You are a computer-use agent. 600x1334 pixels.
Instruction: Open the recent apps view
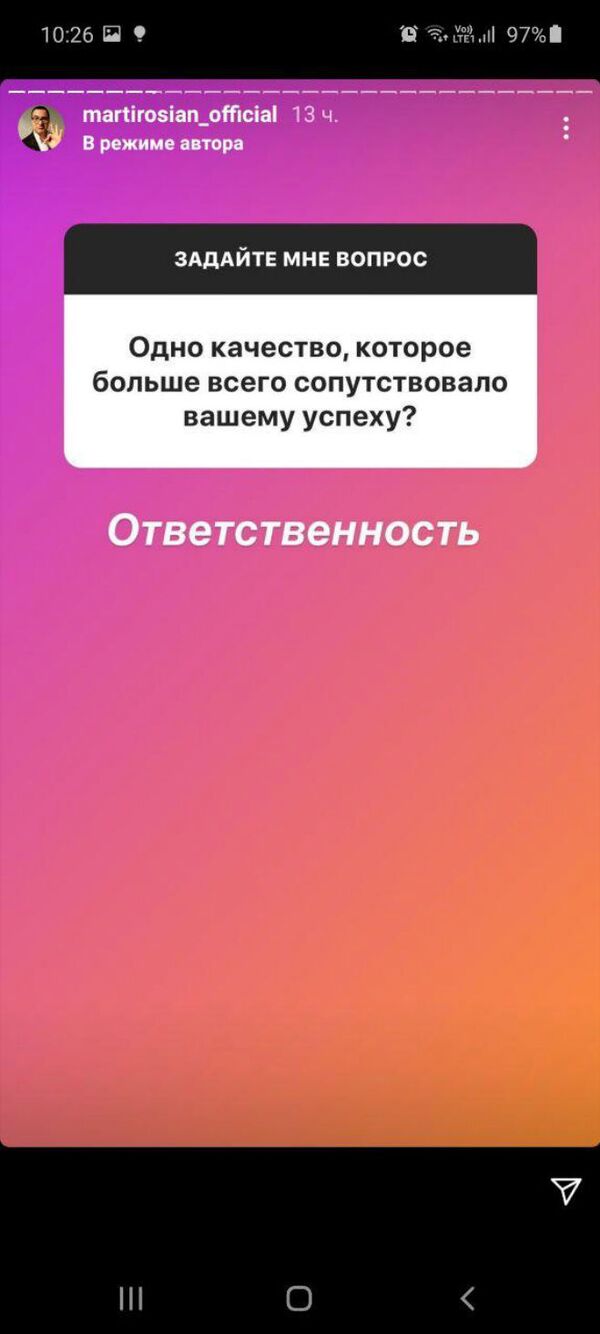[x=131, y=1298]
